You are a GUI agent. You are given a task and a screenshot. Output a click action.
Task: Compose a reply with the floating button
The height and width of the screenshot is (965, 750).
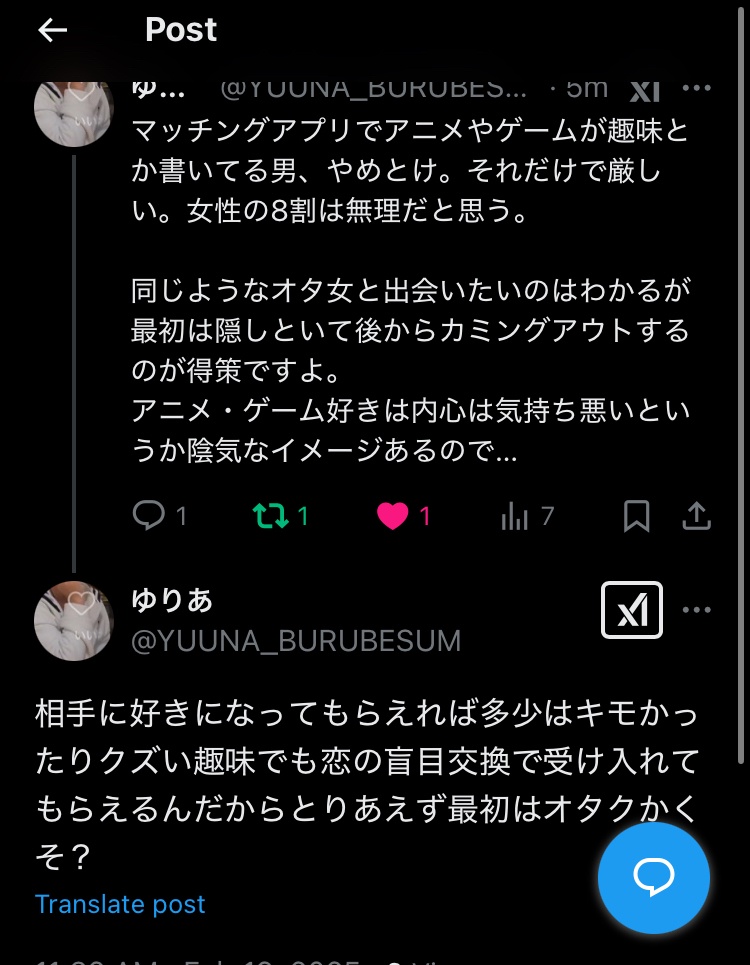[654, 878]
